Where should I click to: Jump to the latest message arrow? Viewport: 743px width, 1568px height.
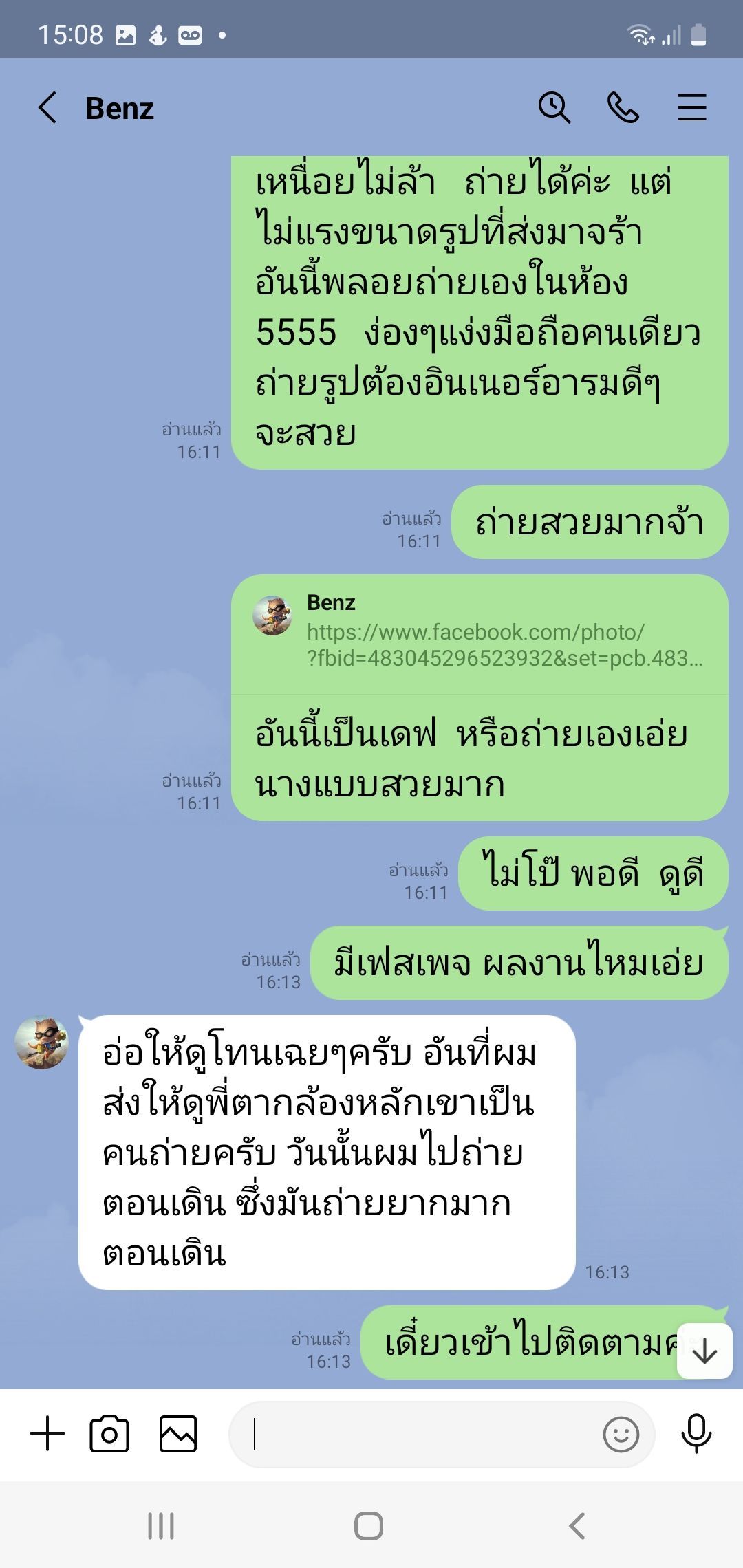click(704, 1352)
